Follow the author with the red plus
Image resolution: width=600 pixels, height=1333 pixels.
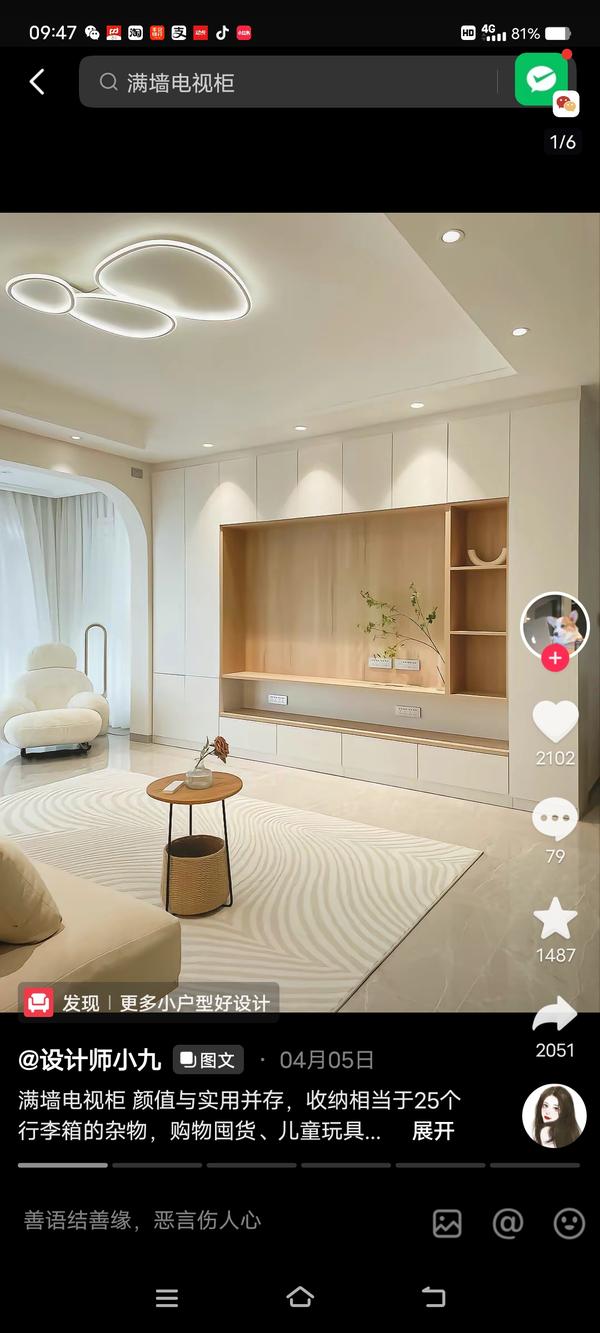[x=555, y=658]
